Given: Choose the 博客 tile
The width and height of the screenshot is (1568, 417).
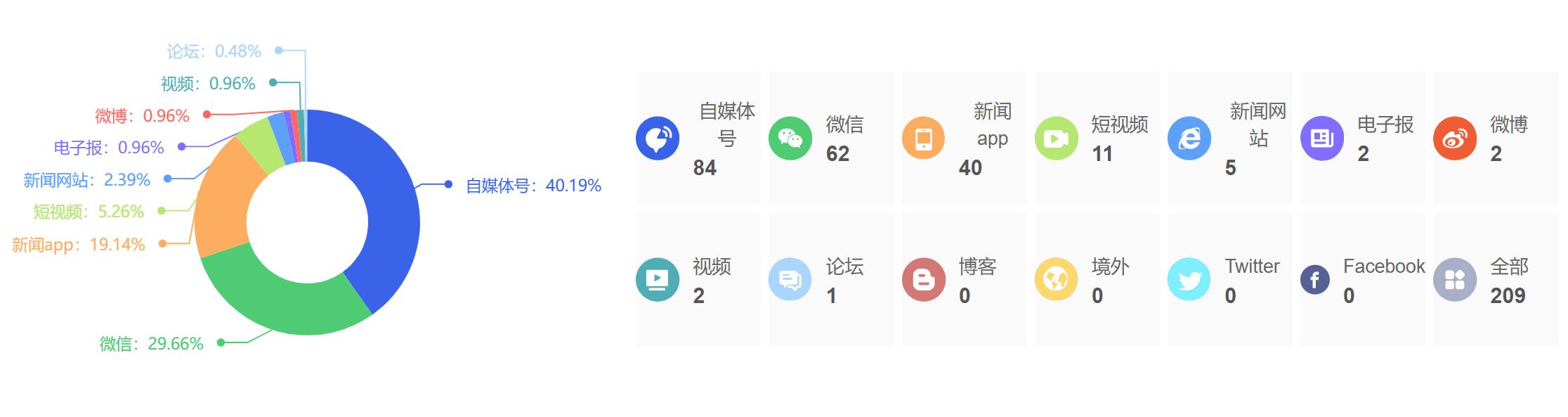Looking at the screenshot, I should [x=963, y=280].
